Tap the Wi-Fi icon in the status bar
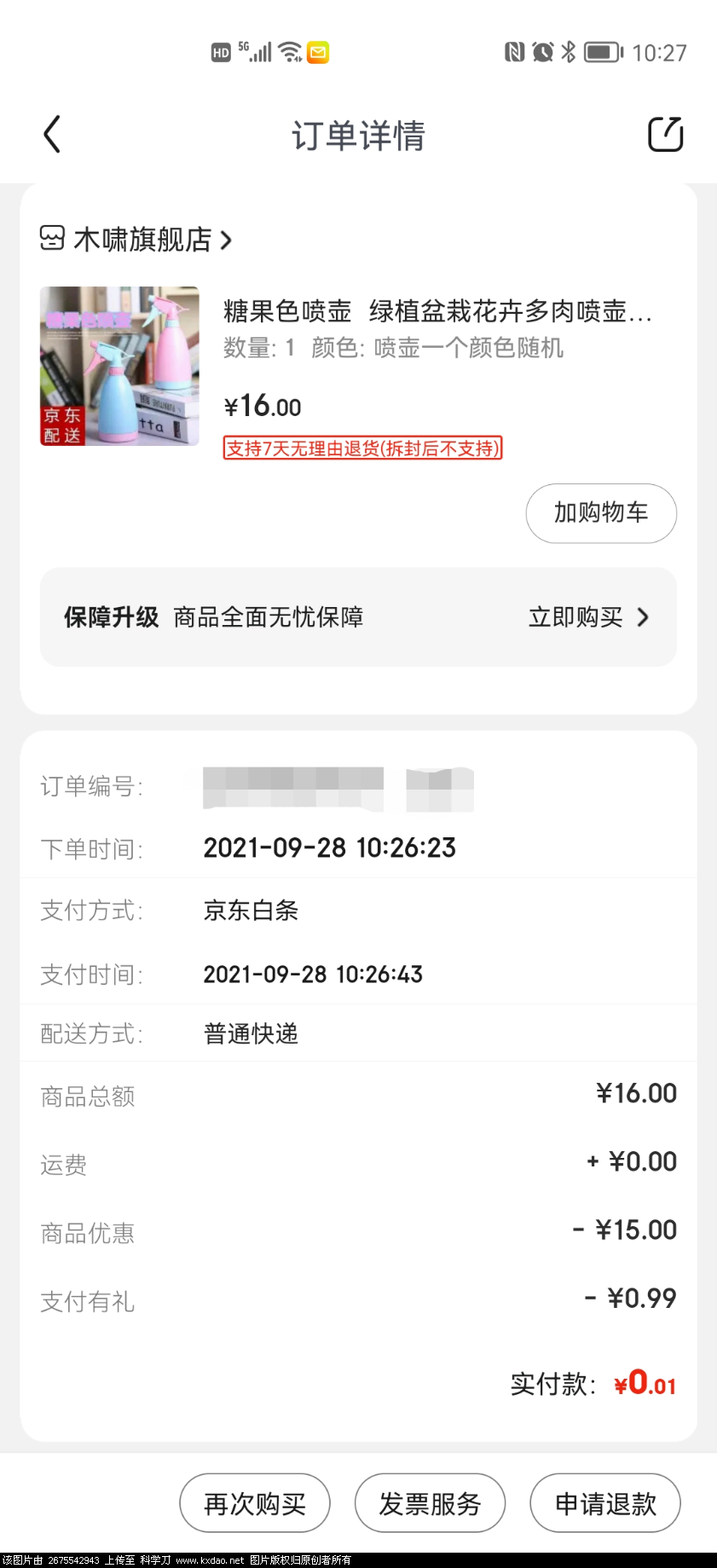Image resolution: width=717 pixels, height=1568 pixels. 287,52
